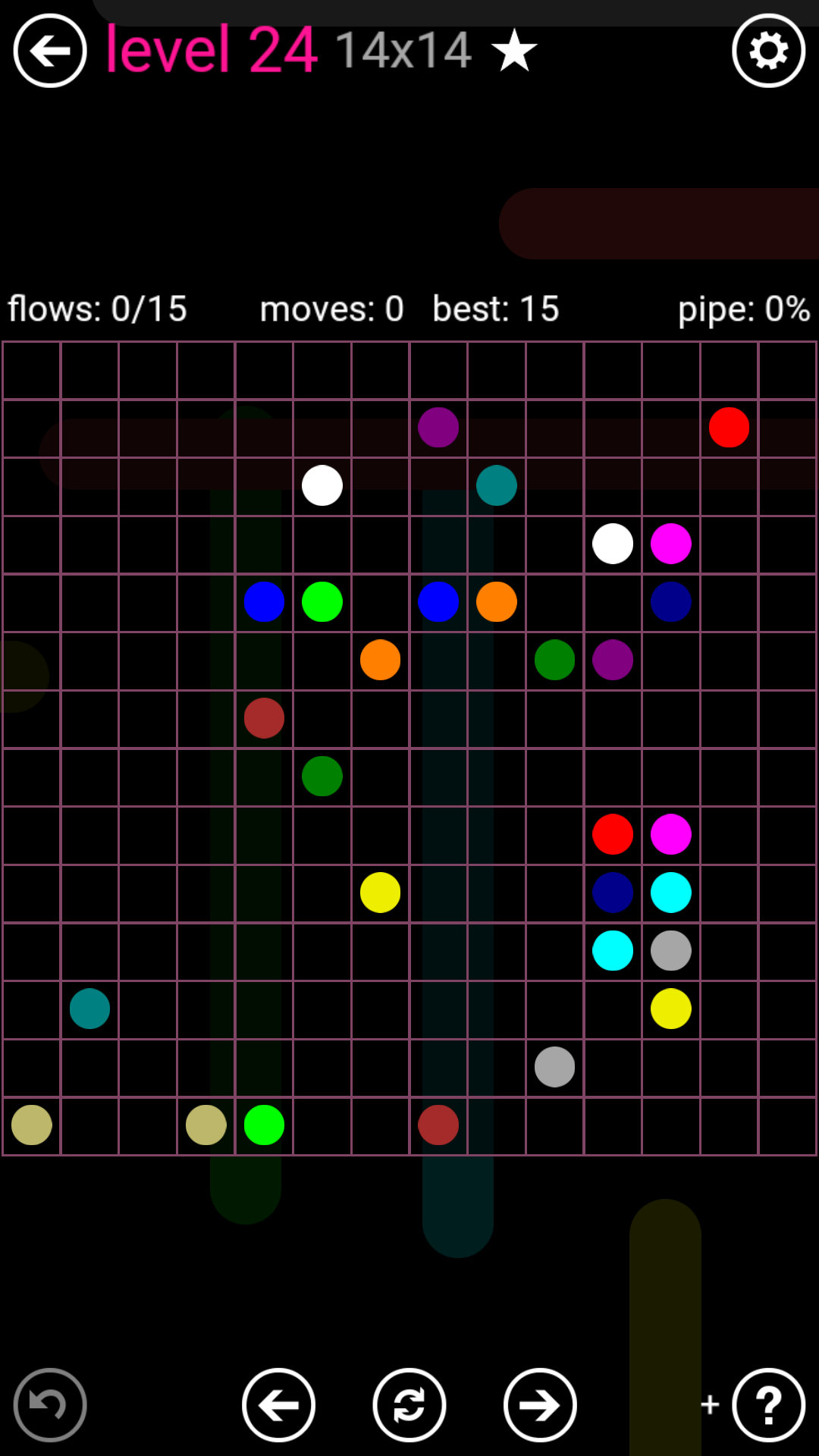Open the settings gear
Screen dimensions: 819x1456
click(768, 51)
